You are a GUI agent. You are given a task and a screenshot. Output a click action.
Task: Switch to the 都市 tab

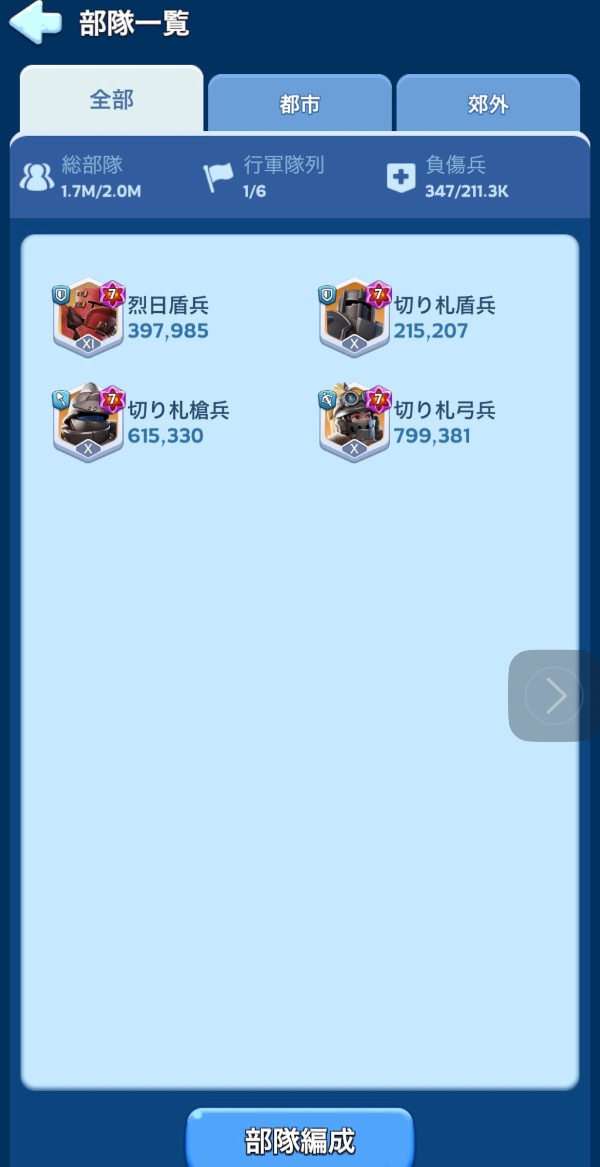(299, 104)
